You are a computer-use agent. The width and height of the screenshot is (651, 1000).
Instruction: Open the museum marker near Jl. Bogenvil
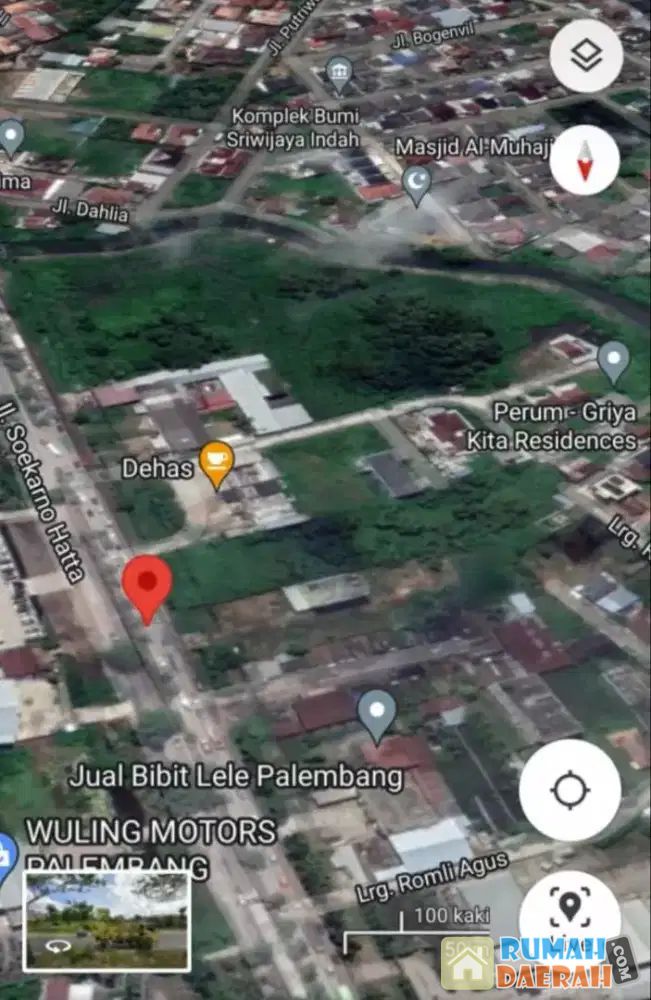(339, 73)
